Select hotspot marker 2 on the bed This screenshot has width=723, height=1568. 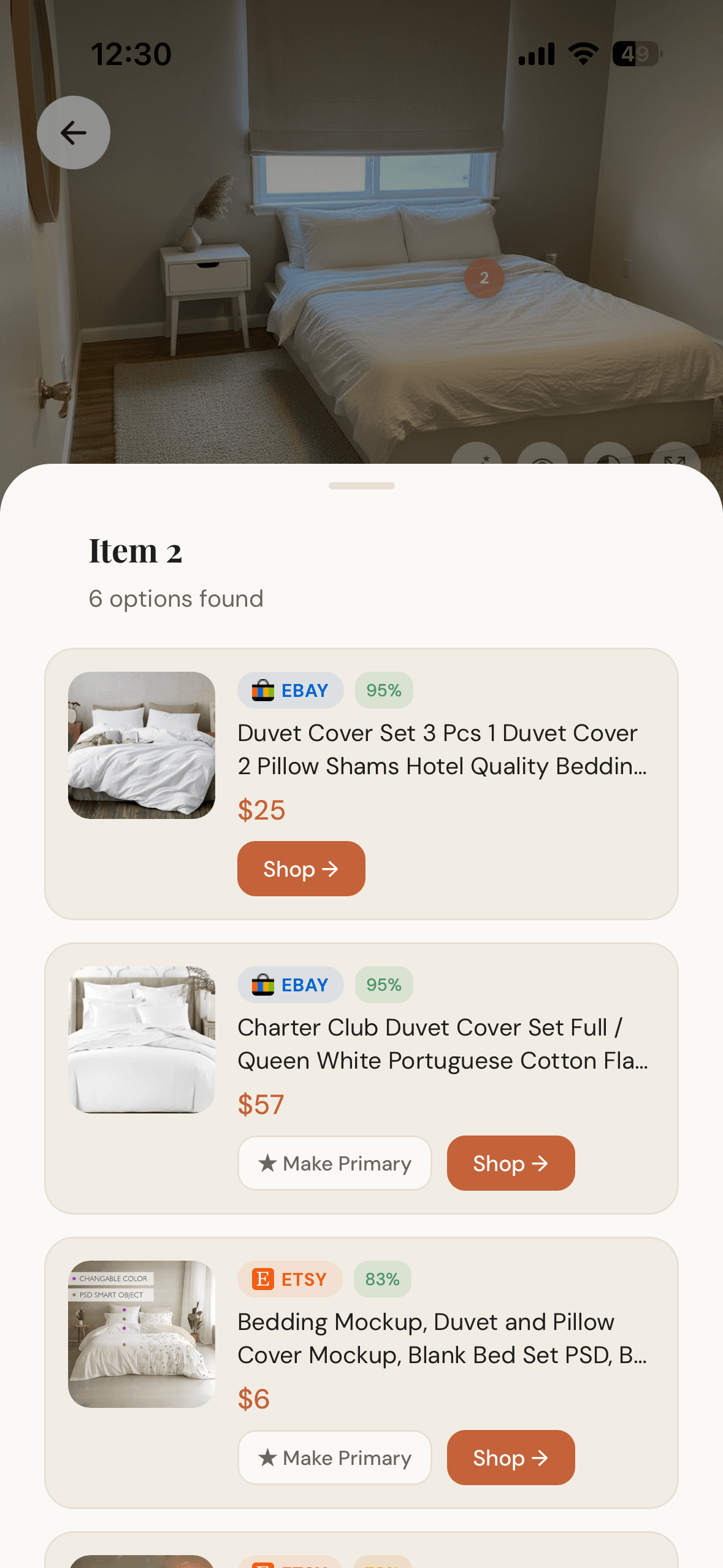coord(483,278)
